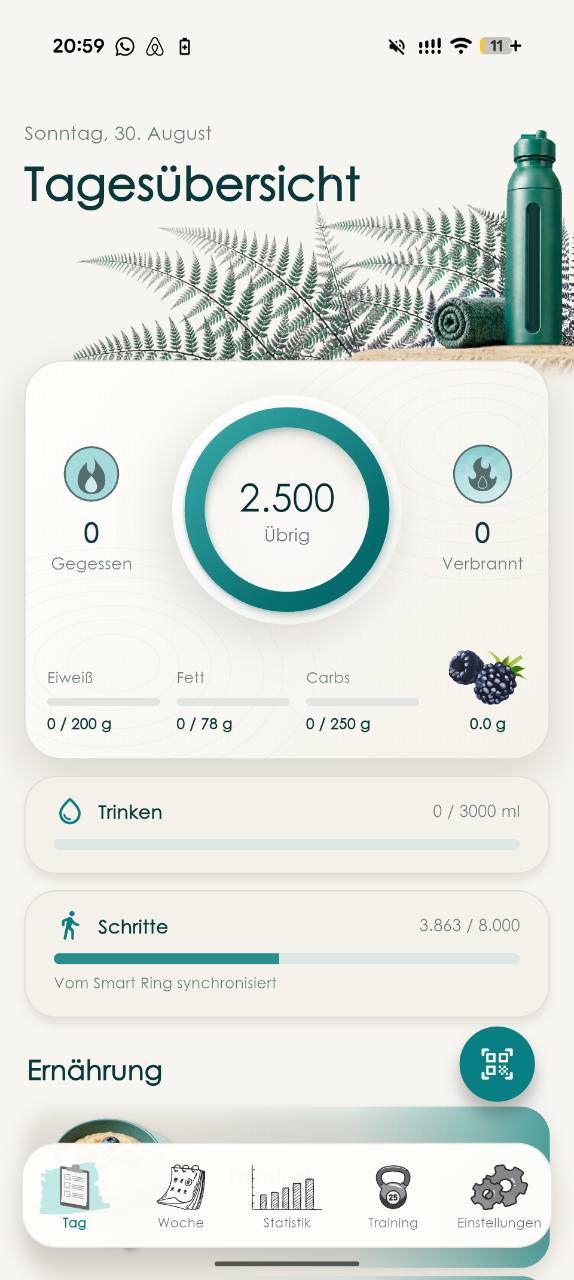
Task: Select the Tag tab
Action: 74,1196
